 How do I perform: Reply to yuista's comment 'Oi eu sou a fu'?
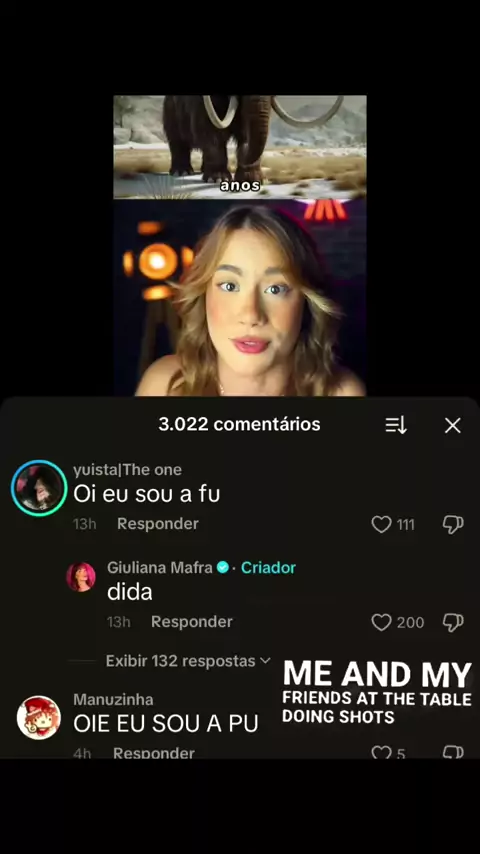coord(157,524)
